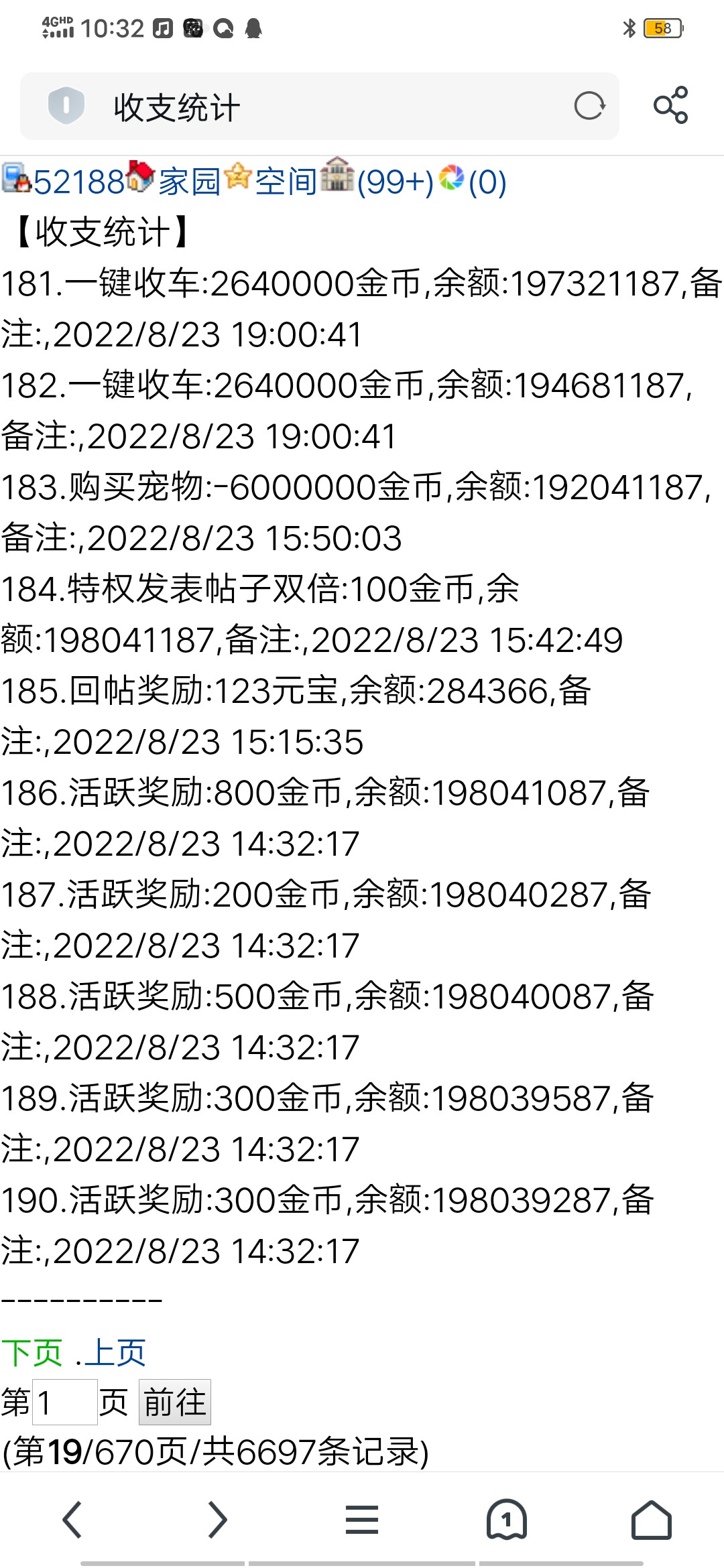Go forward in browser history

click(217, 1520)
